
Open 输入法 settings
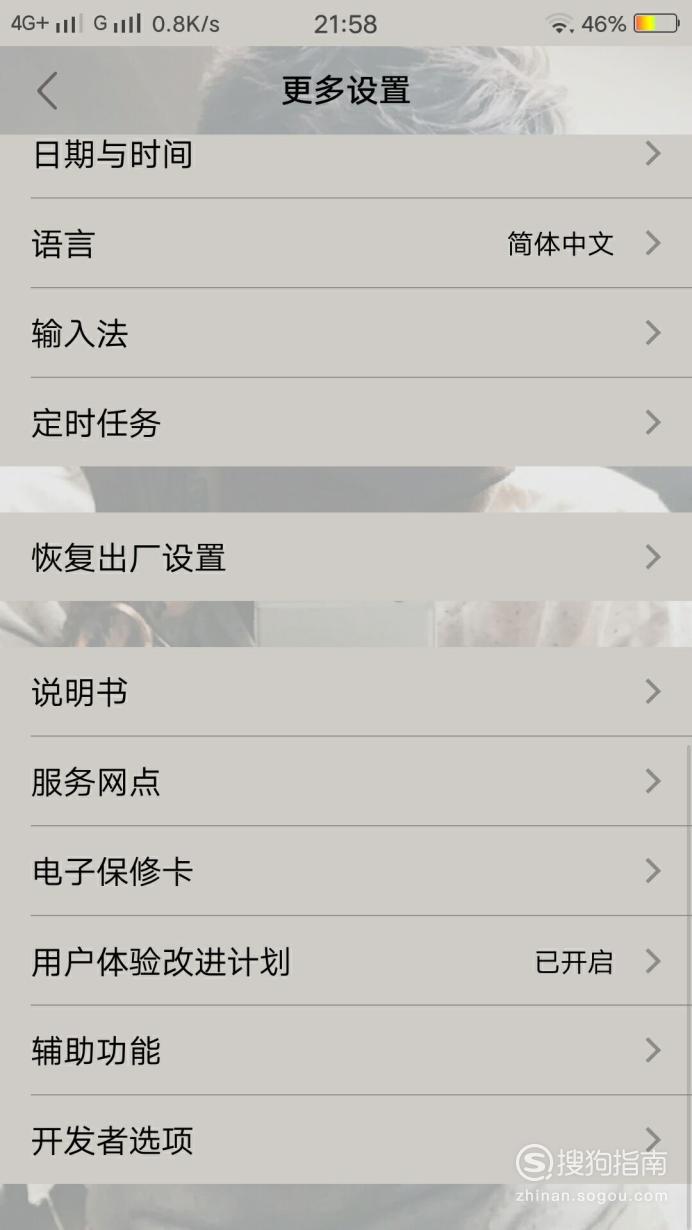(x=346, y=333)
